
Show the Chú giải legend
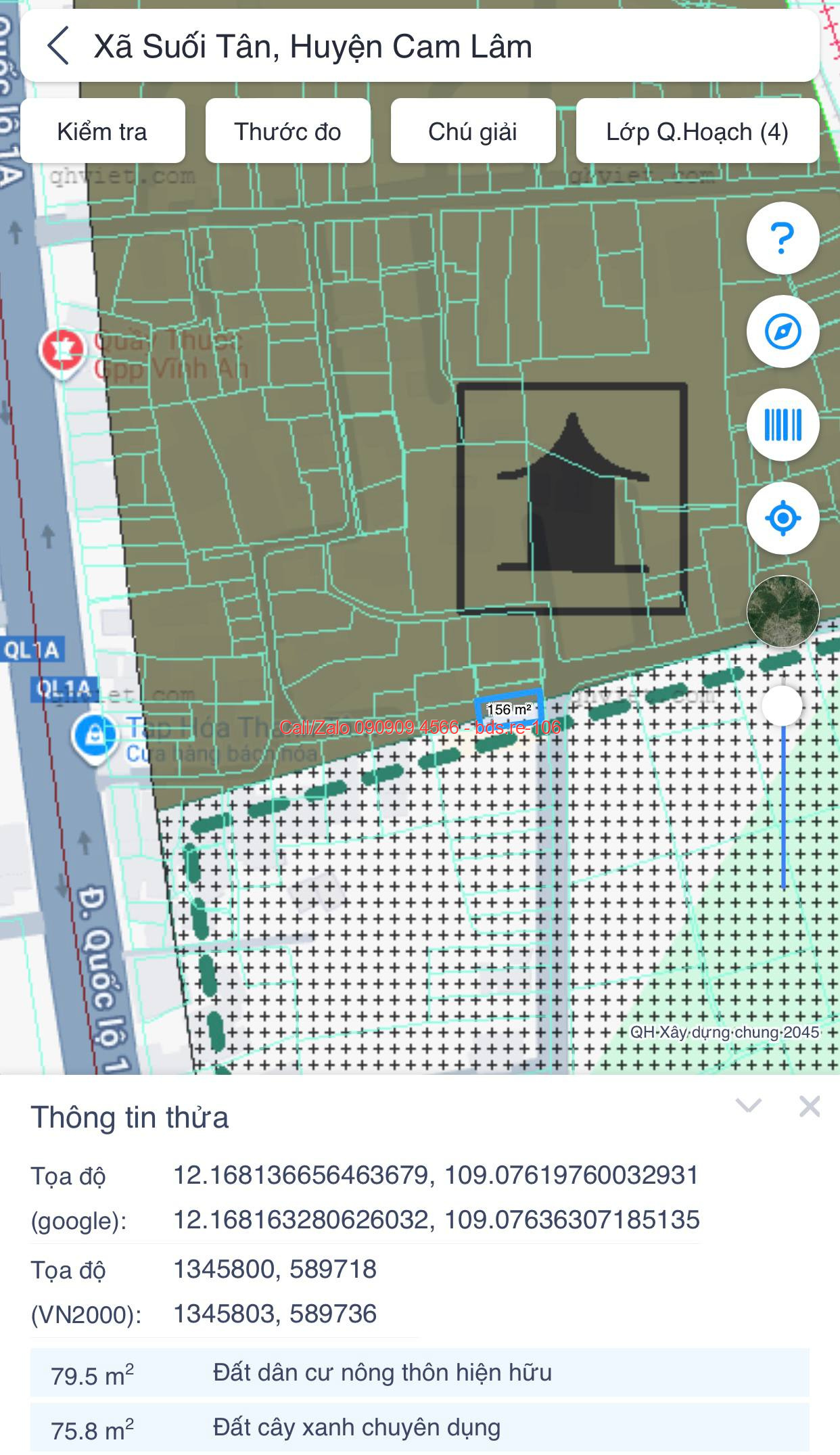(473, 131)
